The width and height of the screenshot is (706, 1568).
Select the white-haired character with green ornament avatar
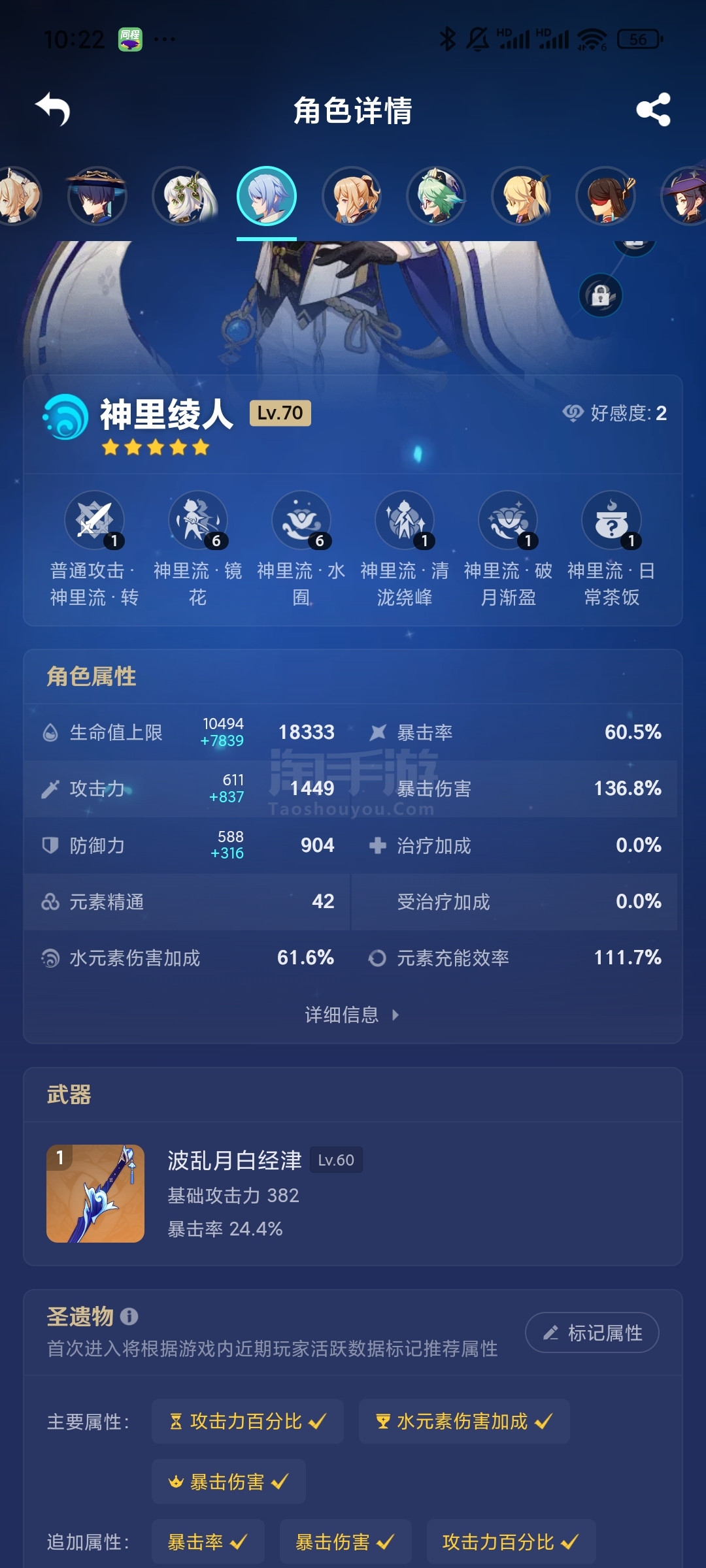[182, 196]
